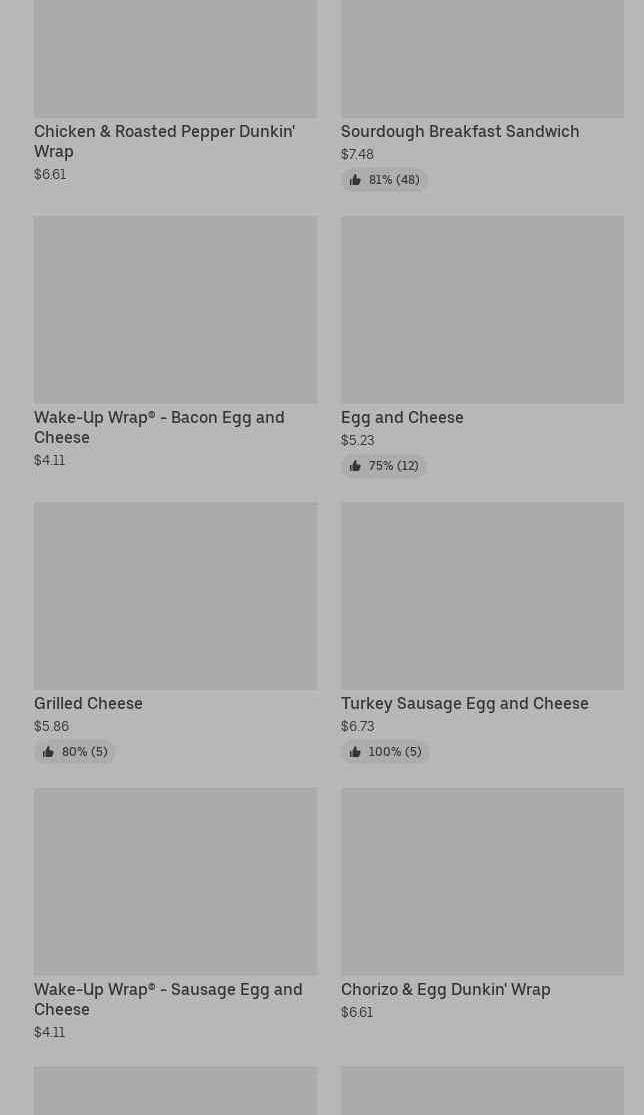Viewport: 644px width, 1115px height.
Task: Open Chicken & Roasted Pepper Dunkin' Wrap item
Action: pyautogui.click(x=175, y=91)
